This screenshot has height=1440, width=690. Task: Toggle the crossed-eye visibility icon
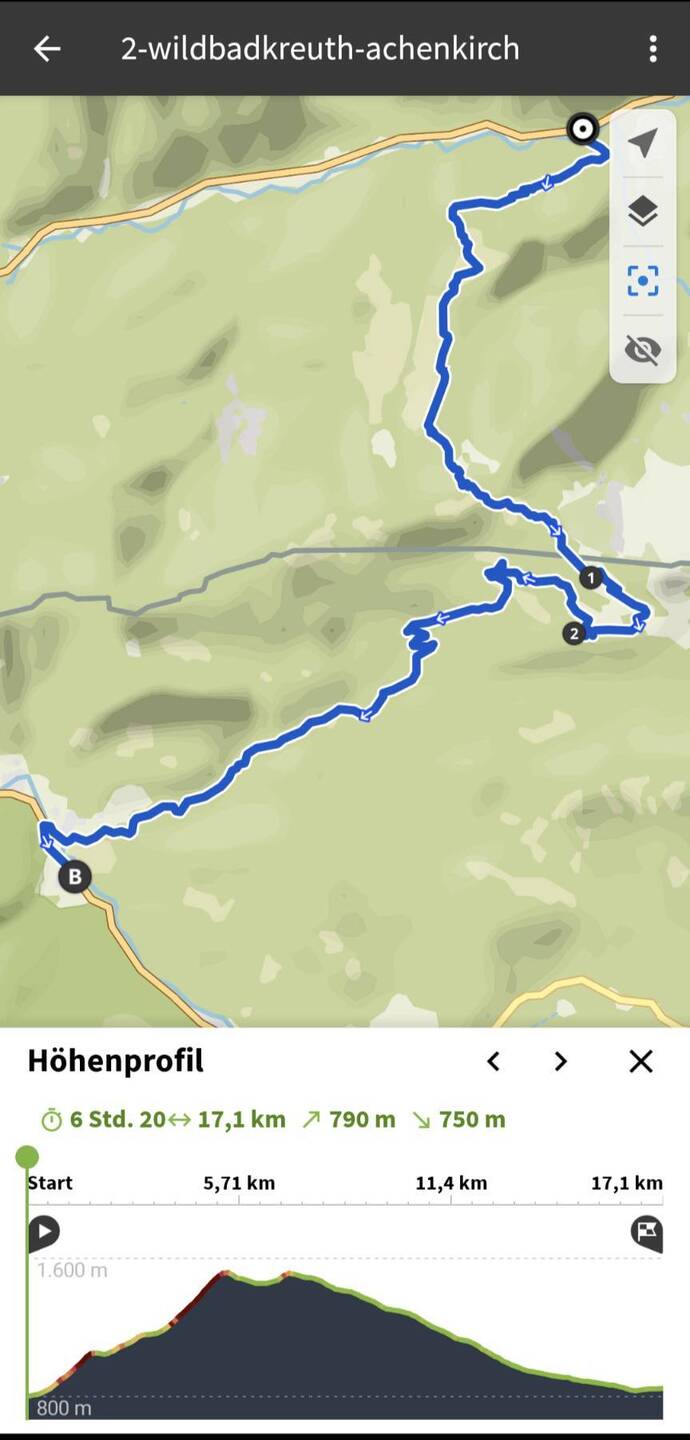[x=643, y=349]
